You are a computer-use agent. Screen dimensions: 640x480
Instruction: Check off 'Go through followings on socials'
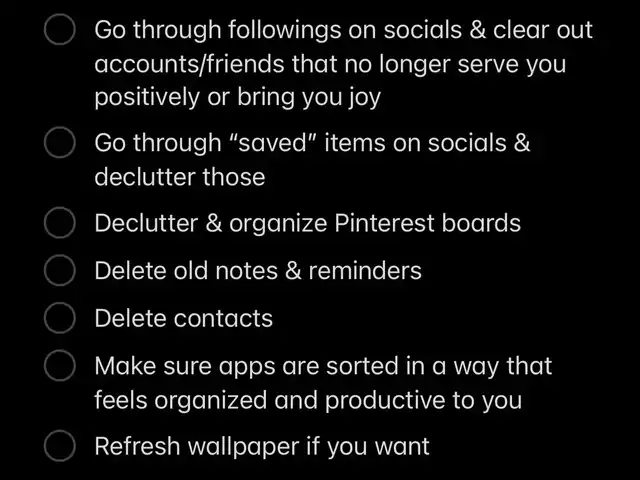[61, 31]
